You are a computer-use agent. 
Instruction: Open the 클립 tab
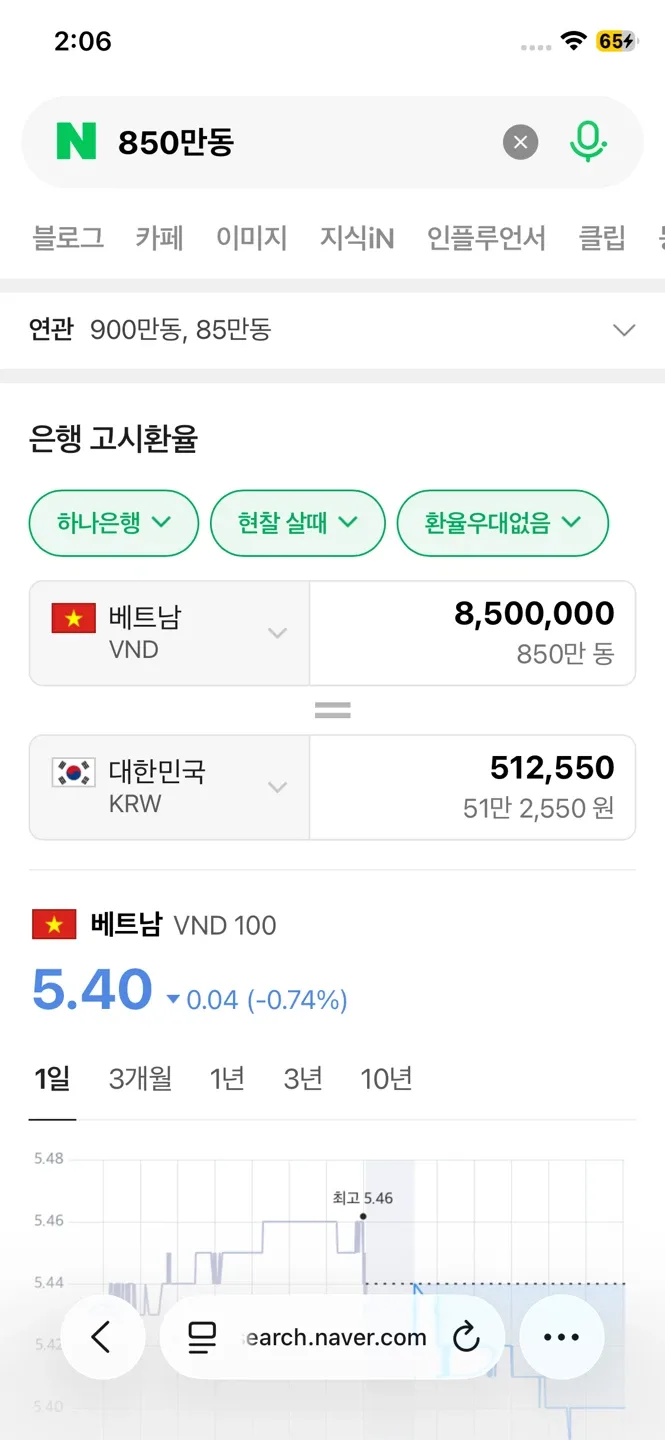coord(602,238)
